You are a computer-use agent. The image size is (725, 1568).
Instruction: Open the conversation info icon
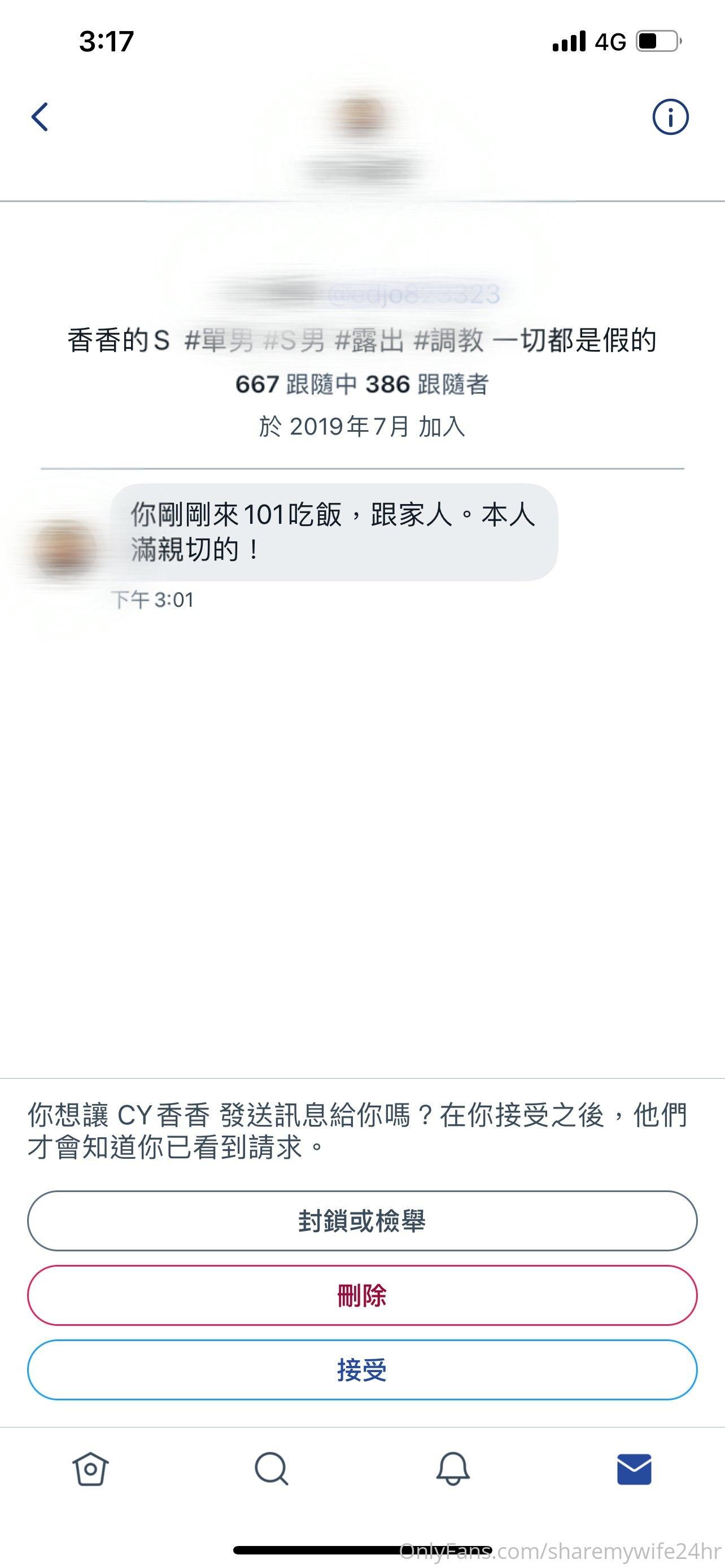coord(670,117)
